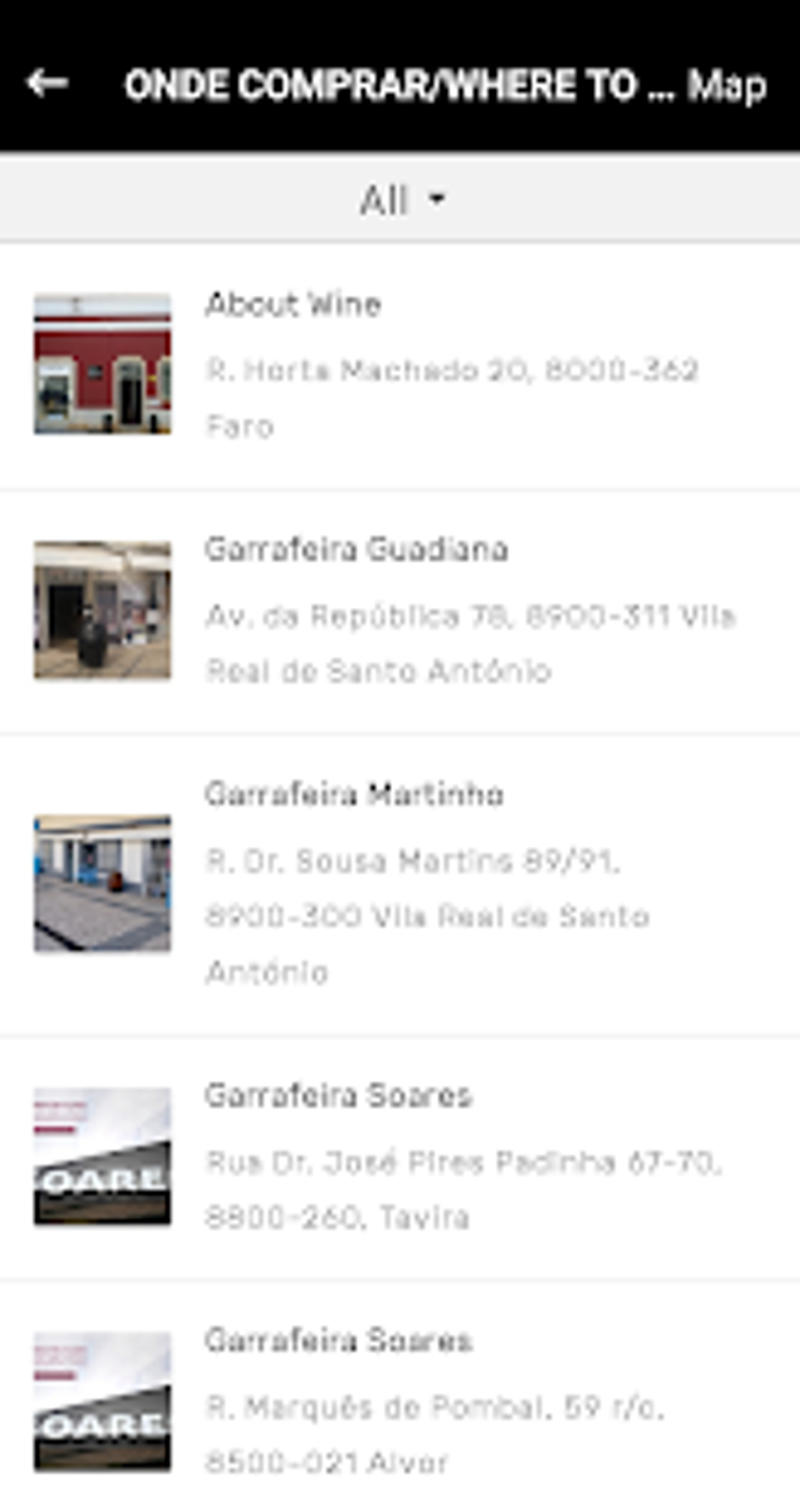The width and height of the screenshot is (800, 1512).
Task: Switch to Map view
Action: point(726,85)
